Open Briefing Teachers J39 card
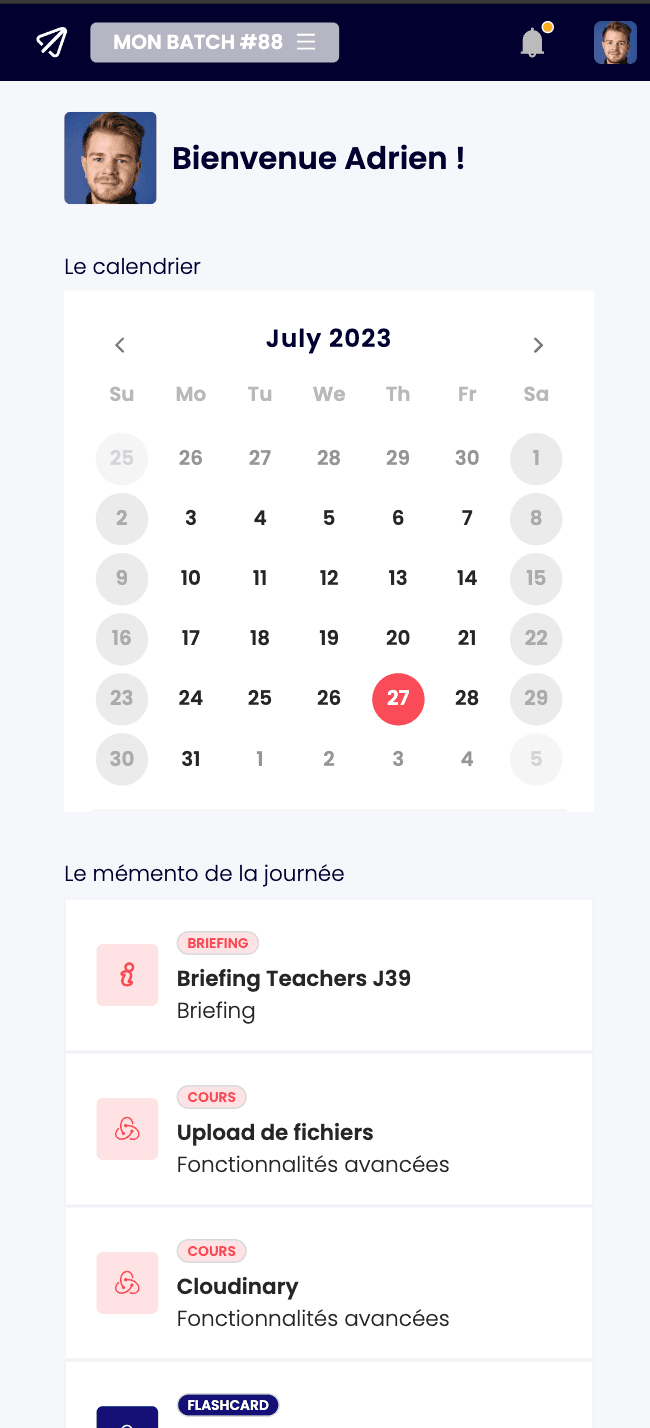Screen dimensions: 650x1428 point(329,975)
